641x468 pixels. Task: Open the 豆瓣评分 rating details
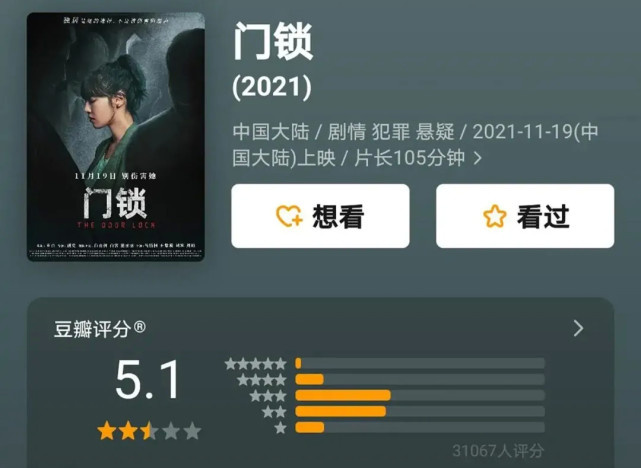pos(577,328)
